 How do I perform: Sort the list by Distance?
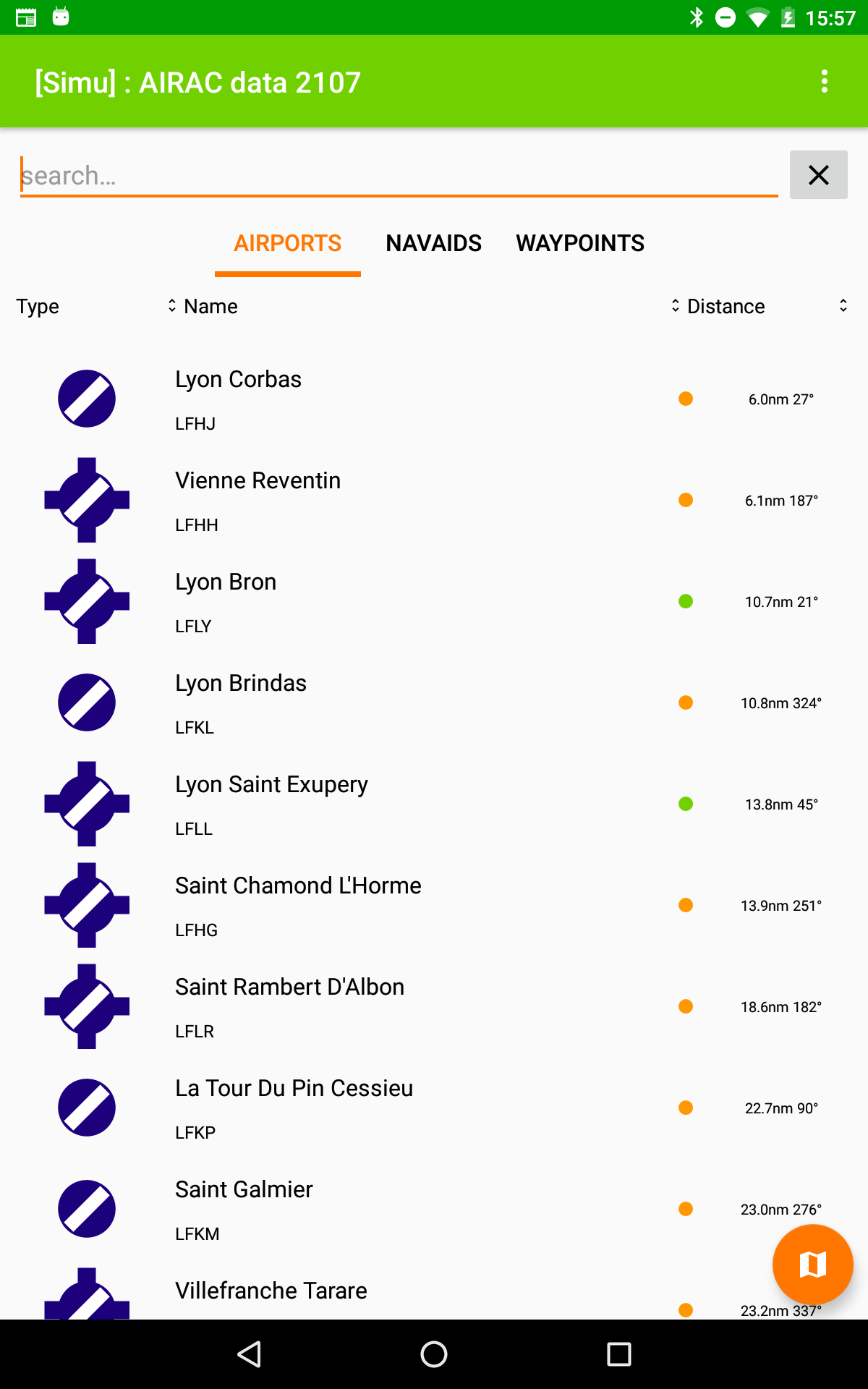click(x=726, y=307)
